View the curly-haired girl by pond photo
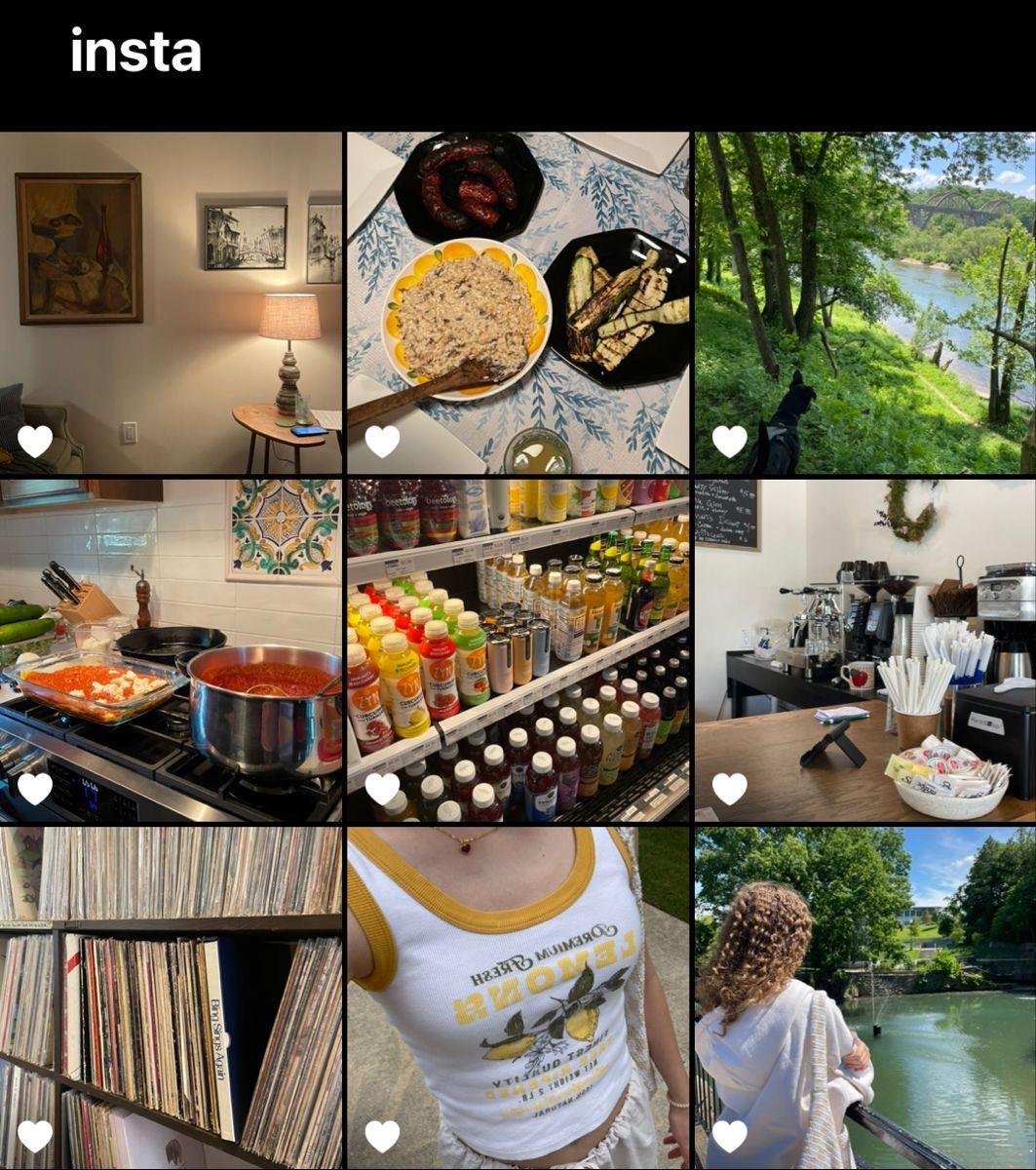 coord(864,997)
